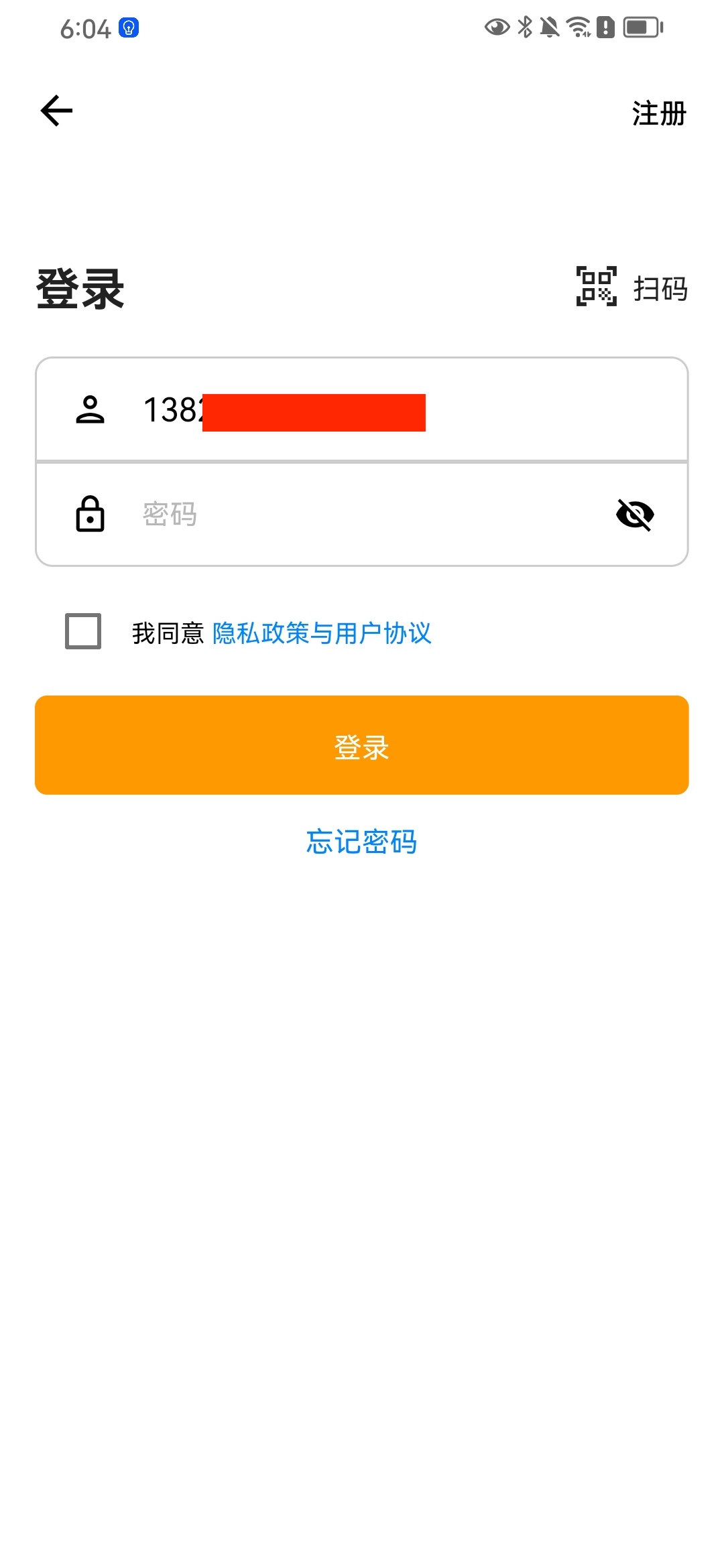
Task: Tap the orange 登录 button
Action: point(362,745)
